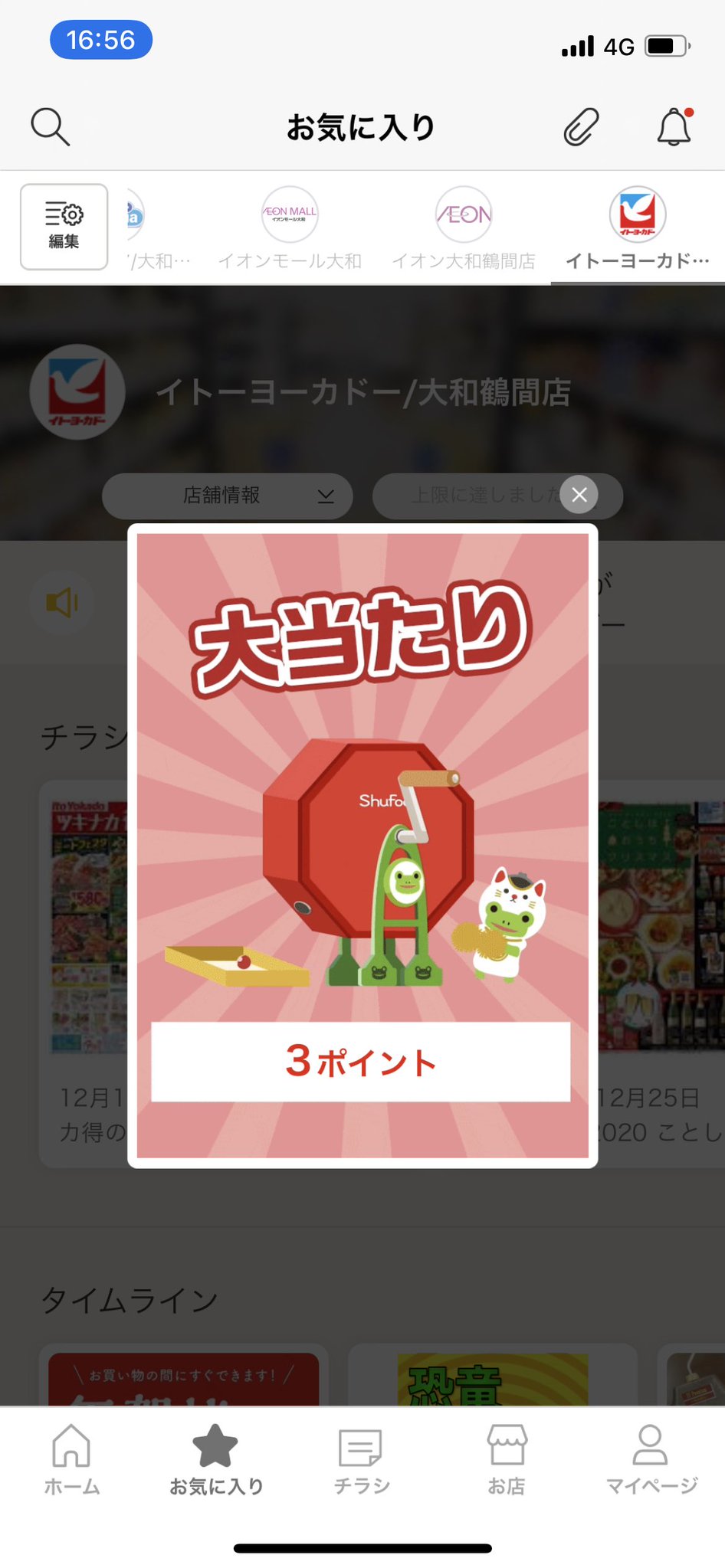
Task: Switch to the イオンモール大和 store tab
Action: coord(290,229)
